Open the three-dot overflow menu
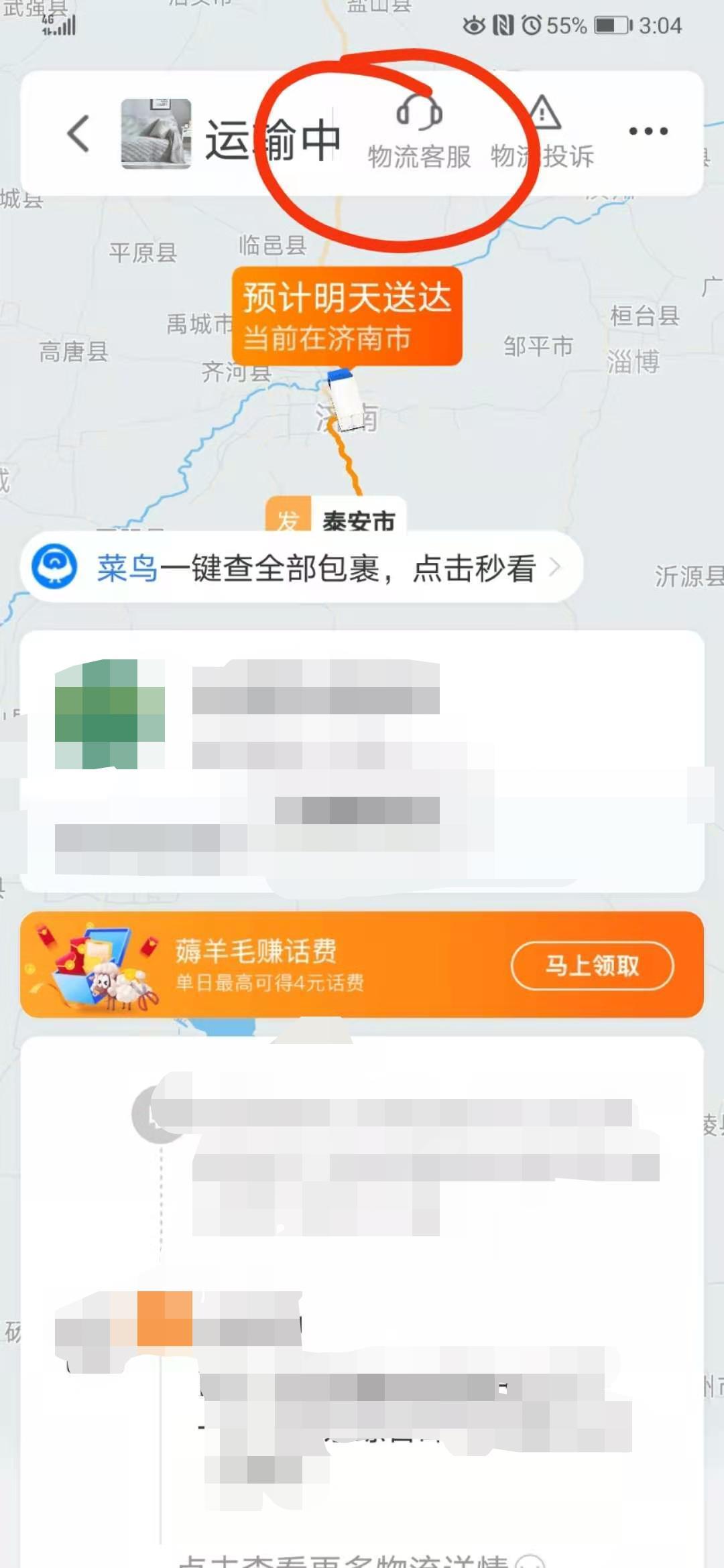 648,131
